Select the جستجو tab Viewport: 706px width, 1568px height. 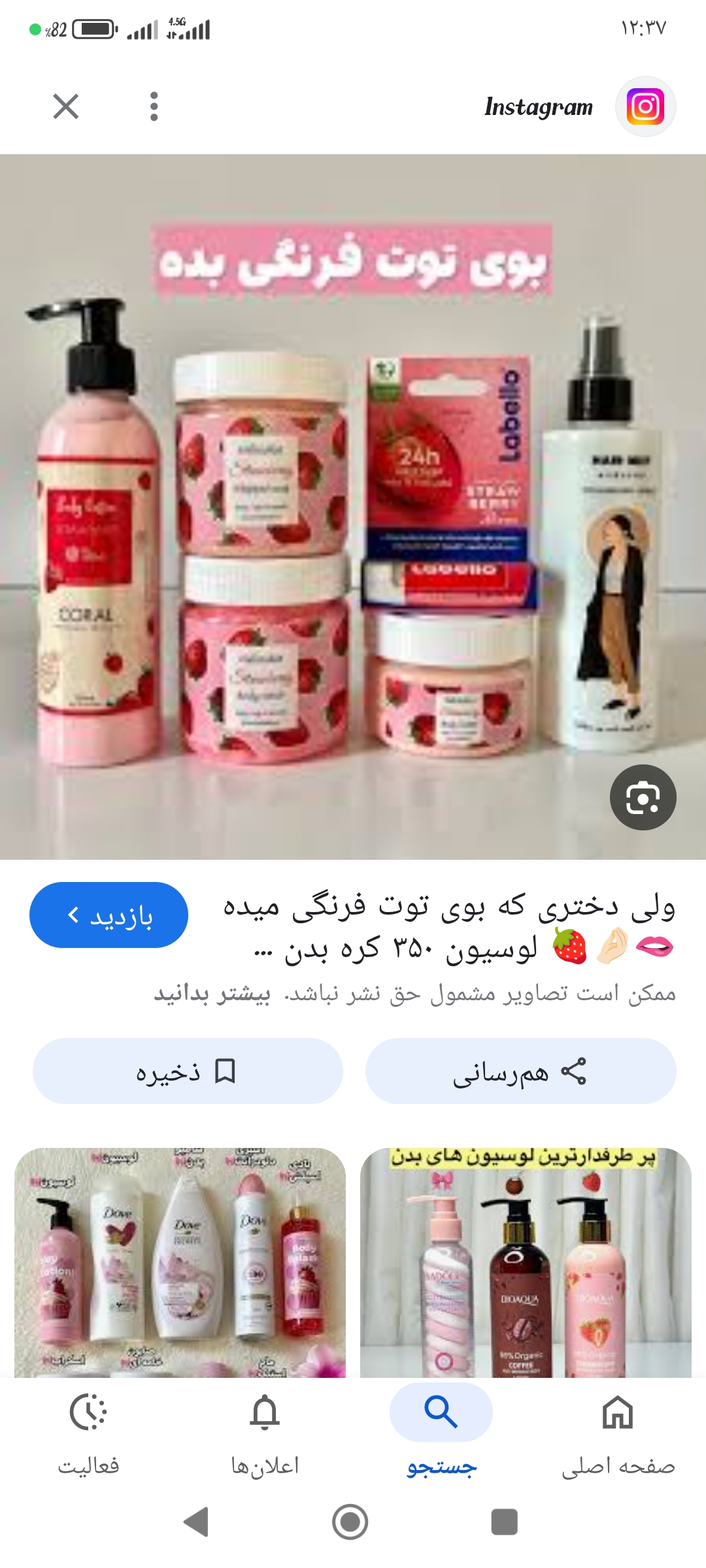pos(441,1431)
